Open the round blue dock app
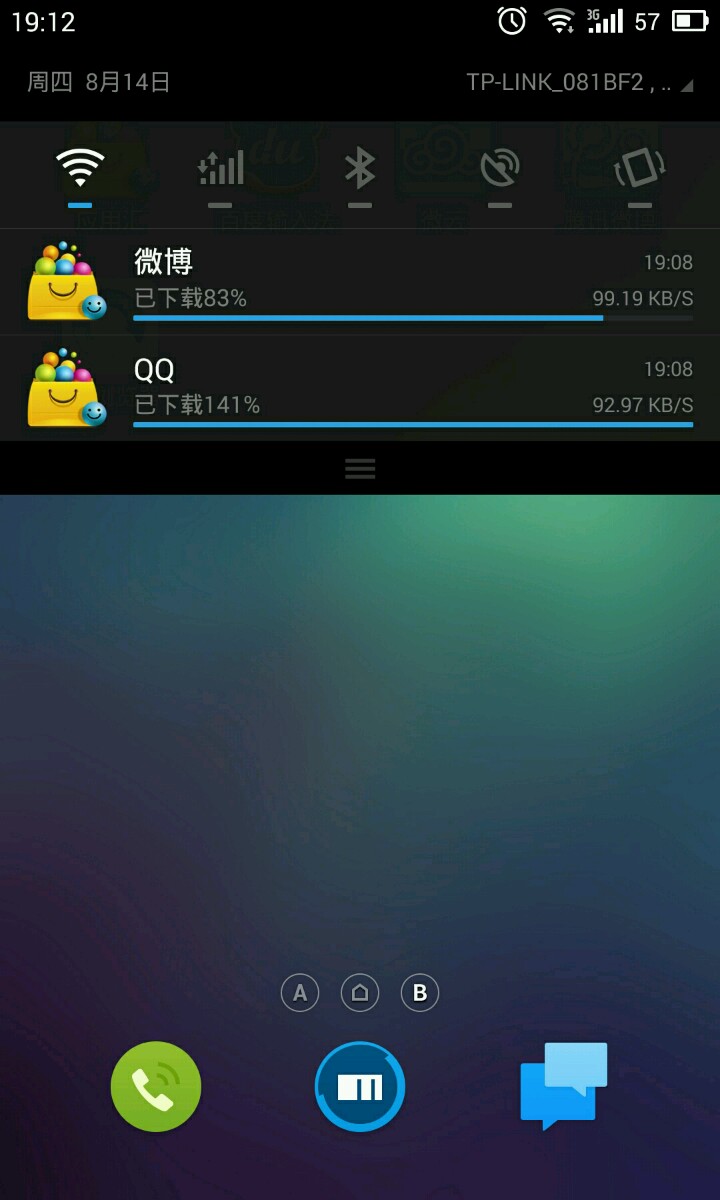Image resolution: width=720 pixels, height=1200 pixels. coord(360,1087)
